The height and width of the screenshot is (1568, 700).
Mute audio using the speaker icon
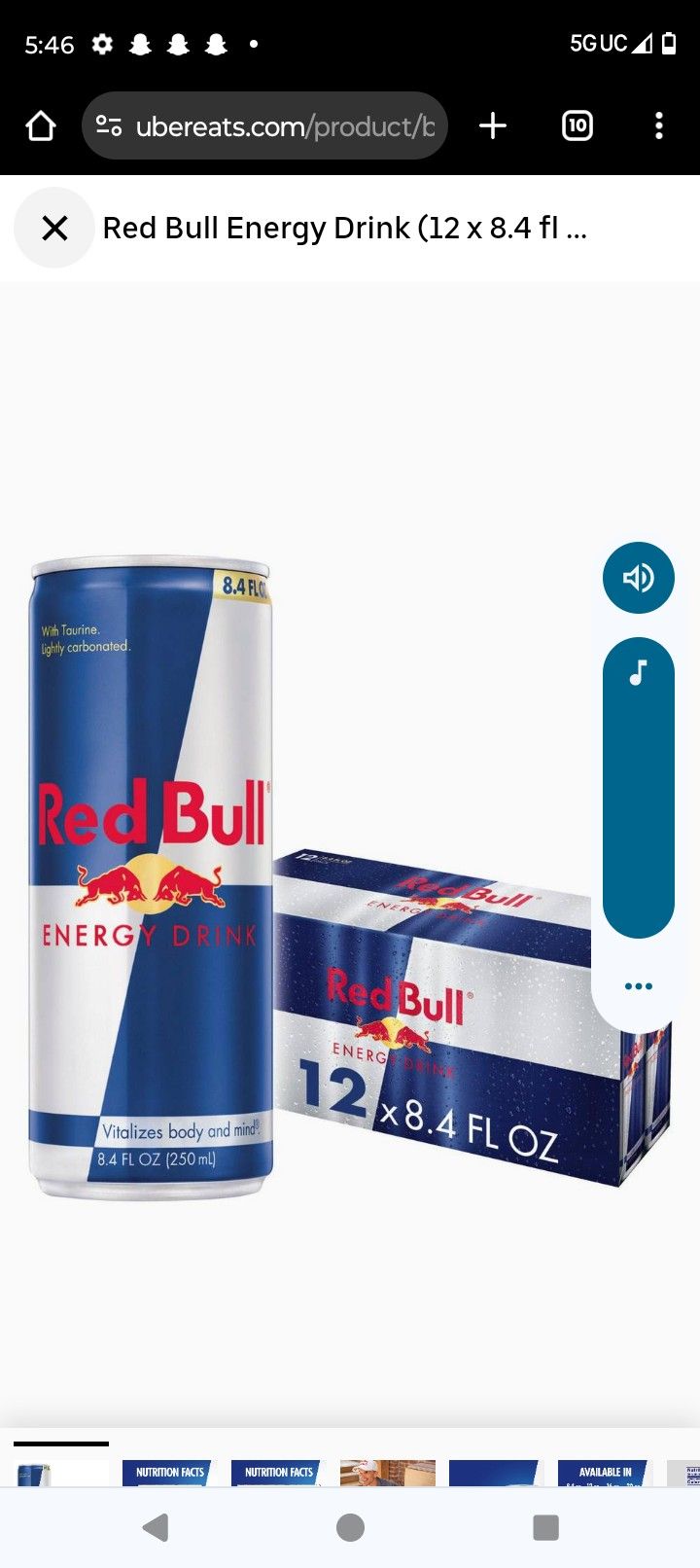(x=638, y=577)
